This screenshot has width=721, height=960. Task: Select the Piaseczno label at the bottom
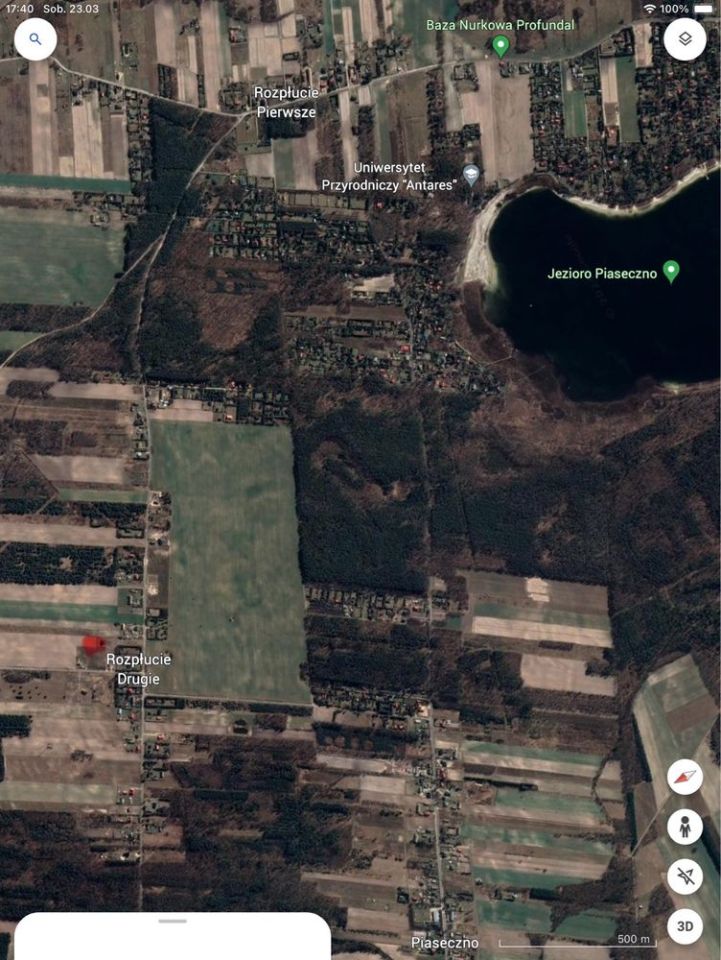(x=444, y=943)
